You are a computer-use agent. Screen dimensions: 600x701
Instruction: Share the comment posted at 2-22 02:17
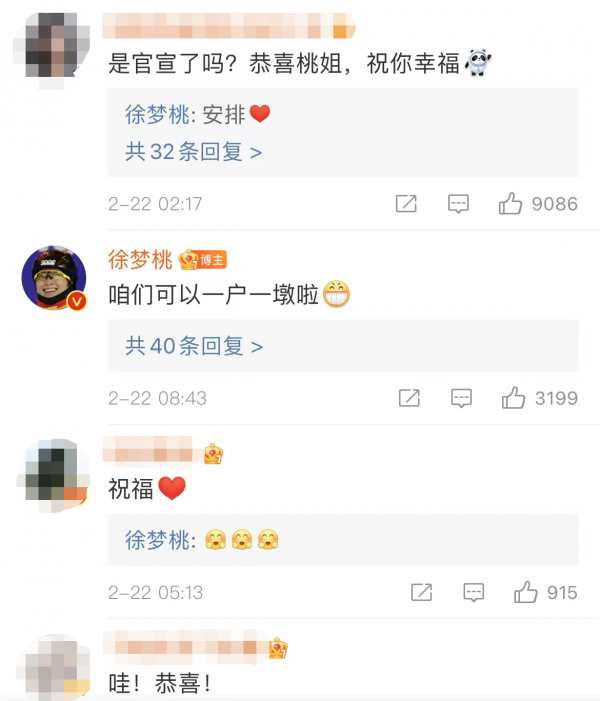tap(406, 204)
